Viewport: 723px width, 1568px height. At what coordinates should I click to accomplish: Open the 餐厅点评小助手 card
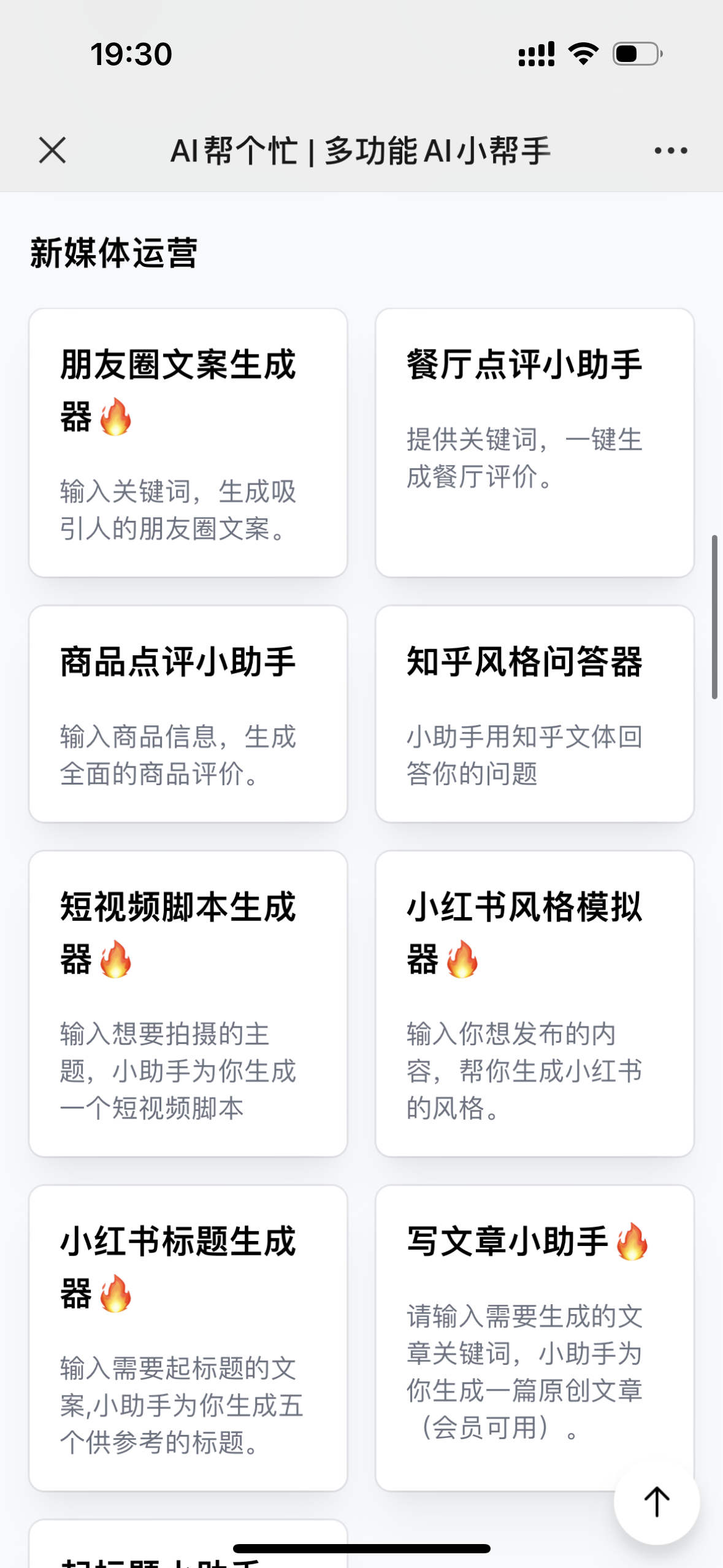click(535, 443)
